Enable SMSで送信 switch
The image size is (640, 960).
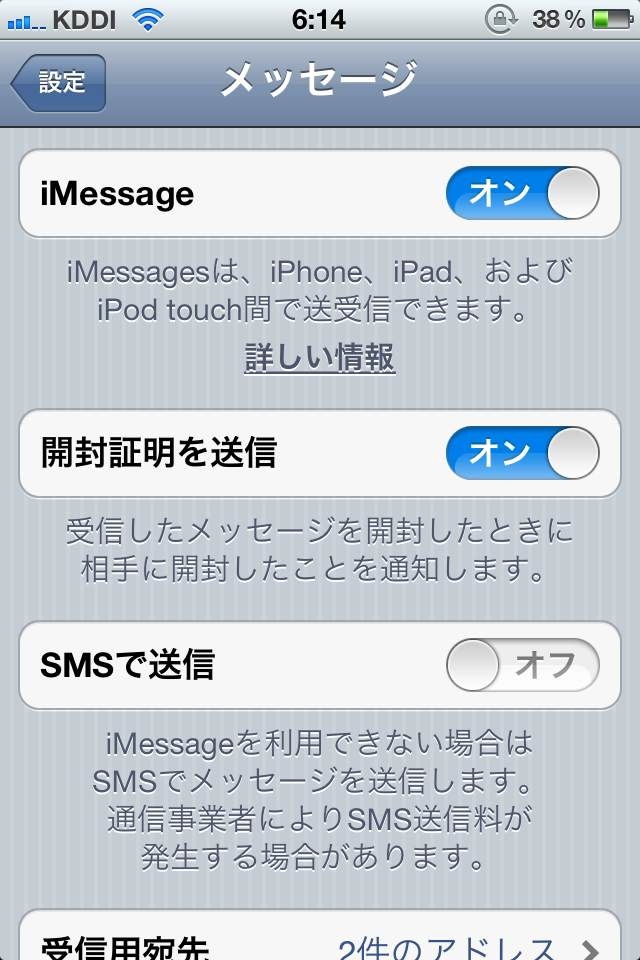pyautogui.click(x=522, y=665)
